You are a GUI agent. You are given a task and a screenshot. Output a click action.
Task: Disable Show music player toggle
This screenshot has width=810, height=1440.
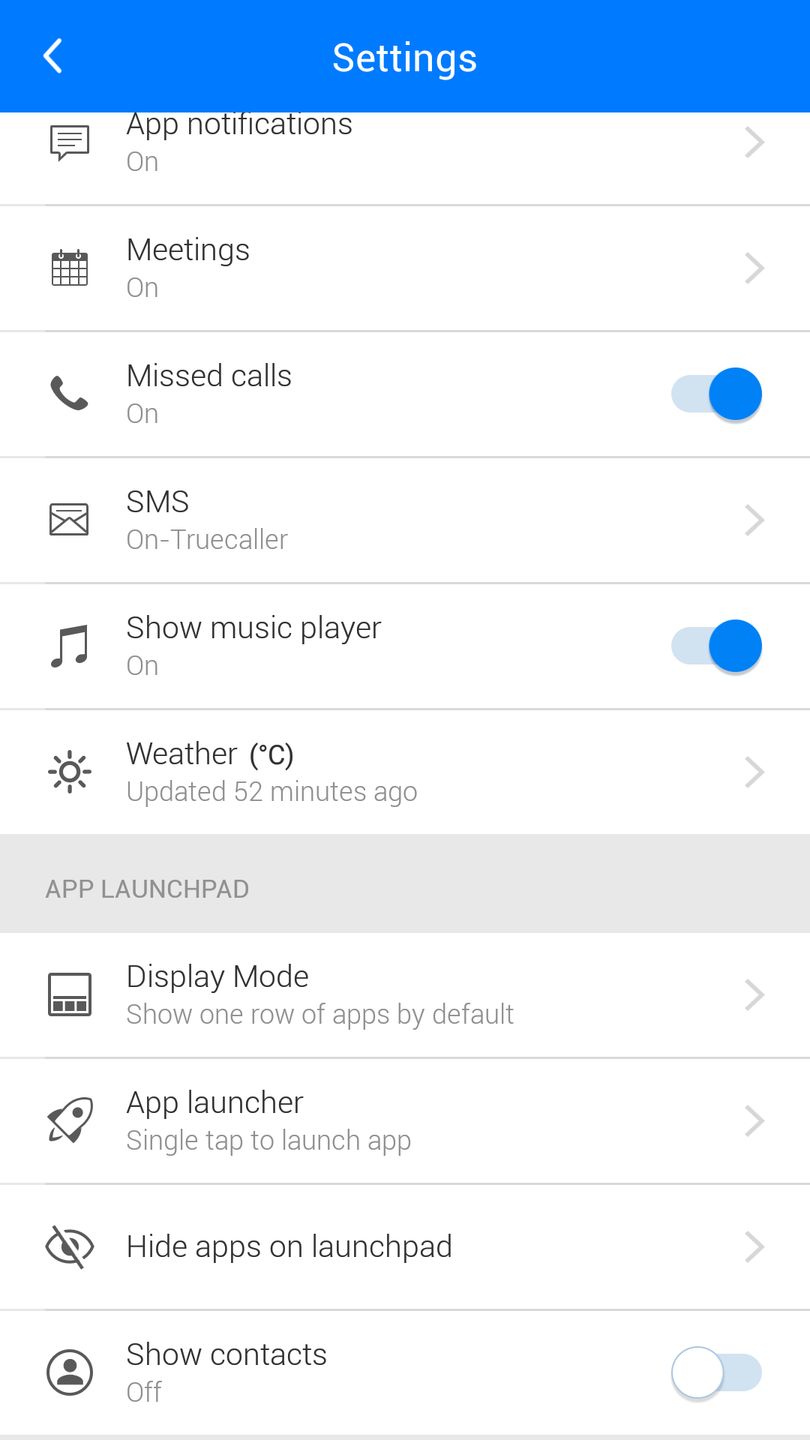point(717,646)
